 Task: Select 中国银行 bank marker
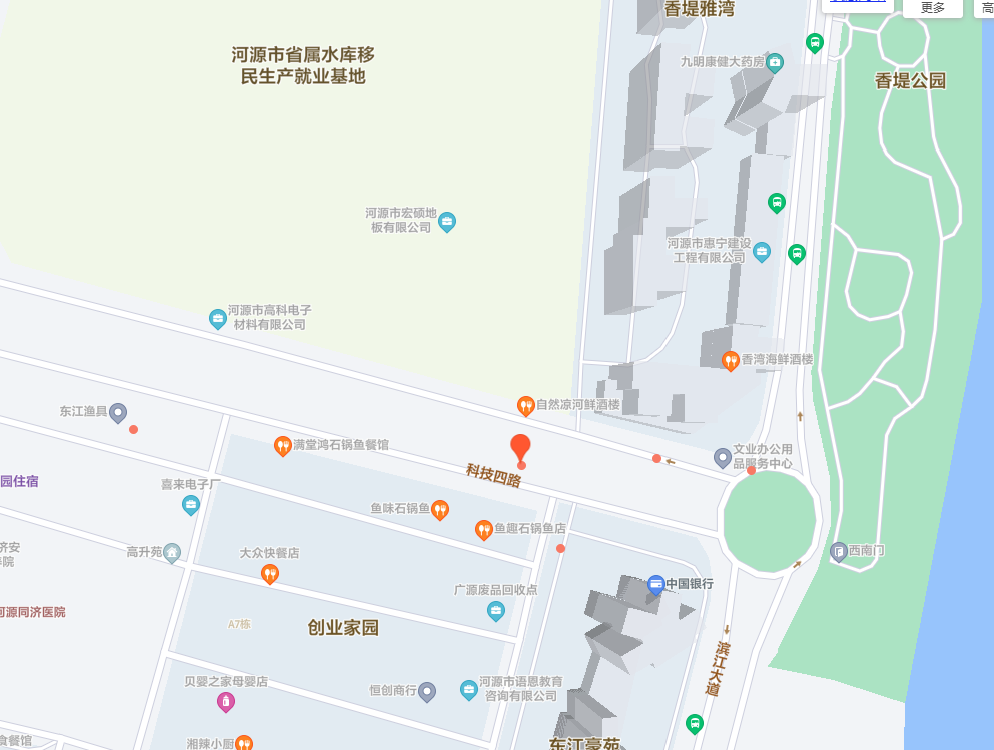[655, 583]
